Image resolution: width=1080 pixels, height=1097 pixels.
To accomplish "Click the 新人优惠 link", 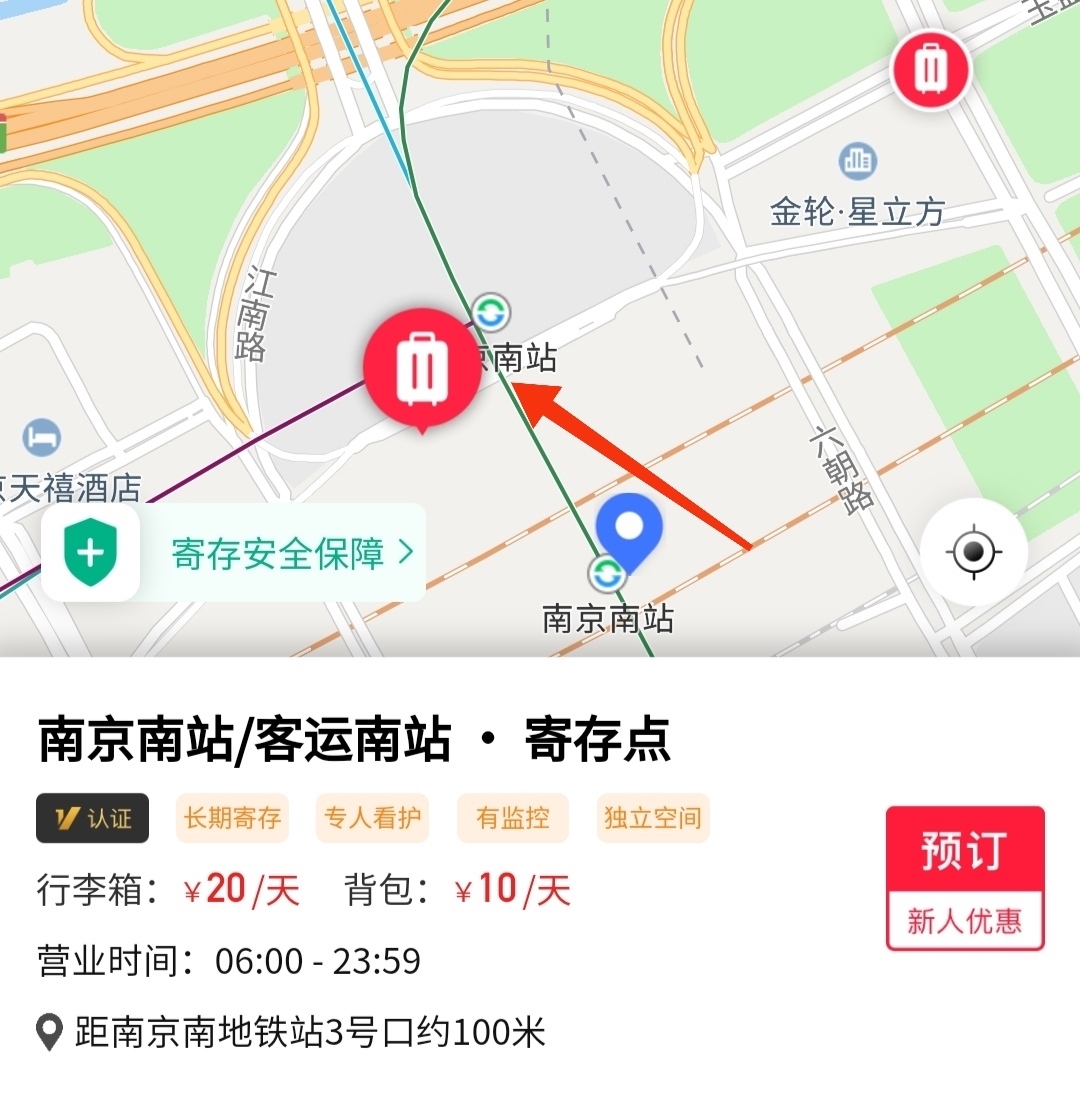I will tap(964, 919).
